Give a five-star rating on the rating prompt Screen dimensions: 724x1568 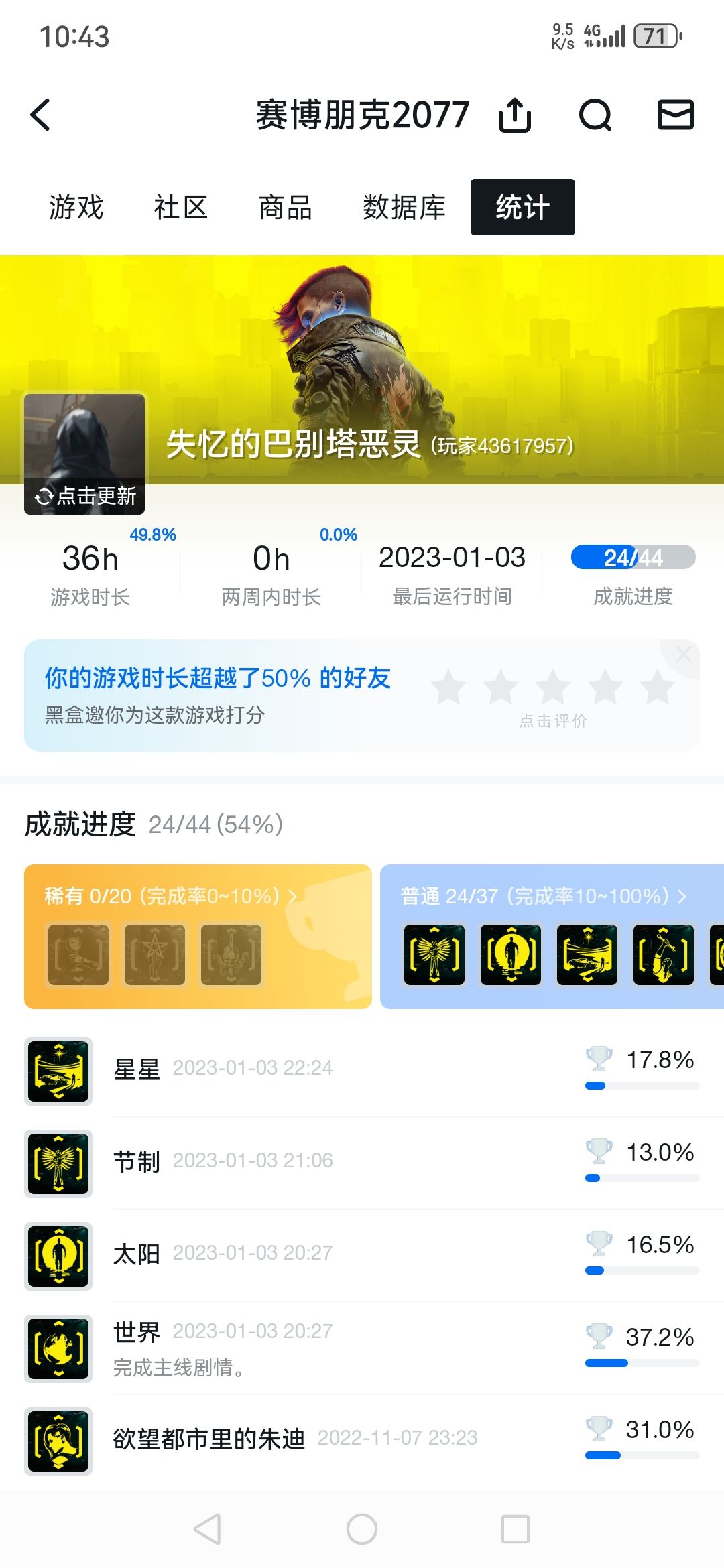[x=658, y=685]
